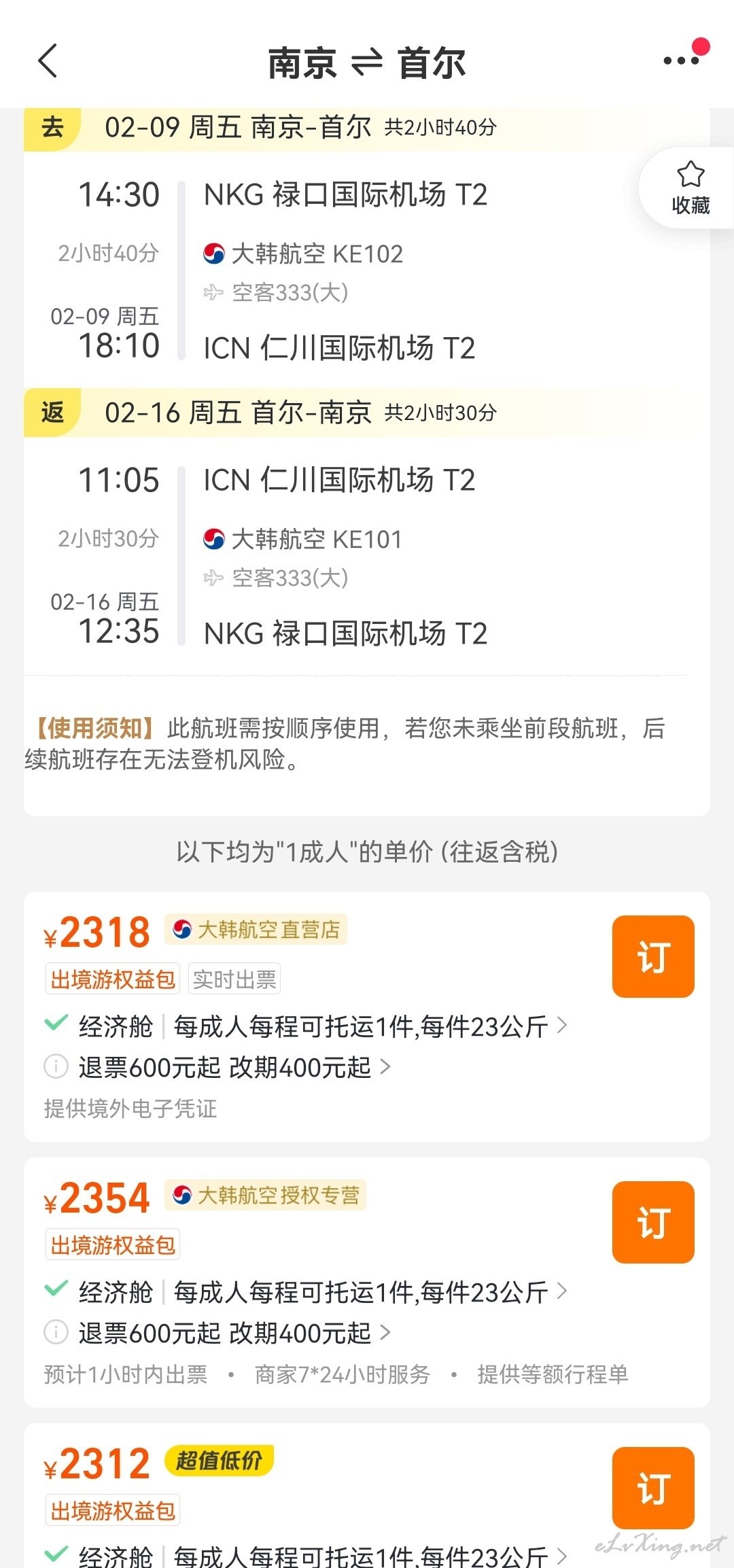Tap 出境游权益包 tag on ¥2354 fare

click(113, 1245)
